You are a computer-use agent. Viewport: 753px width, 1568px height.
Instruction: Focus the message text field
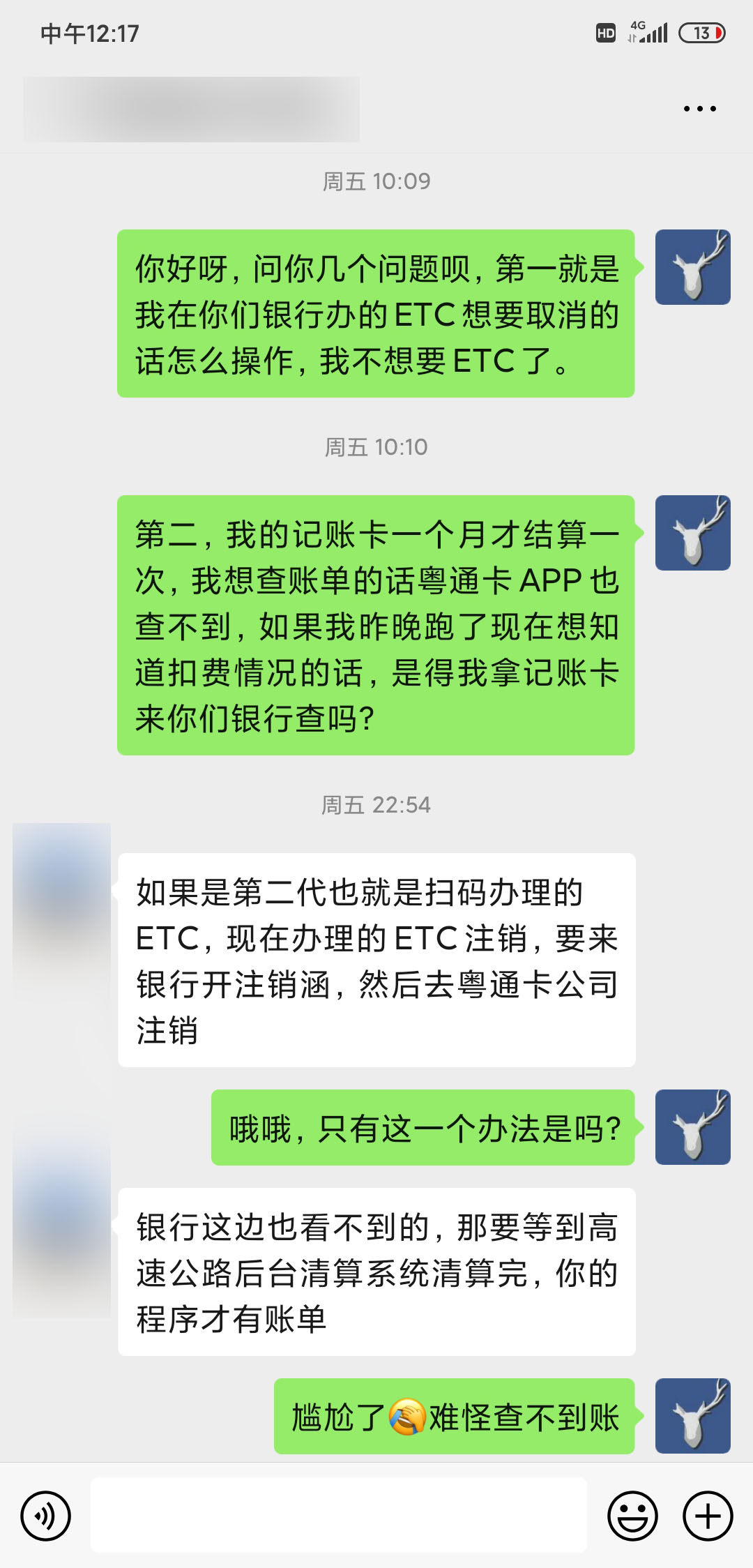[338, 1515]
